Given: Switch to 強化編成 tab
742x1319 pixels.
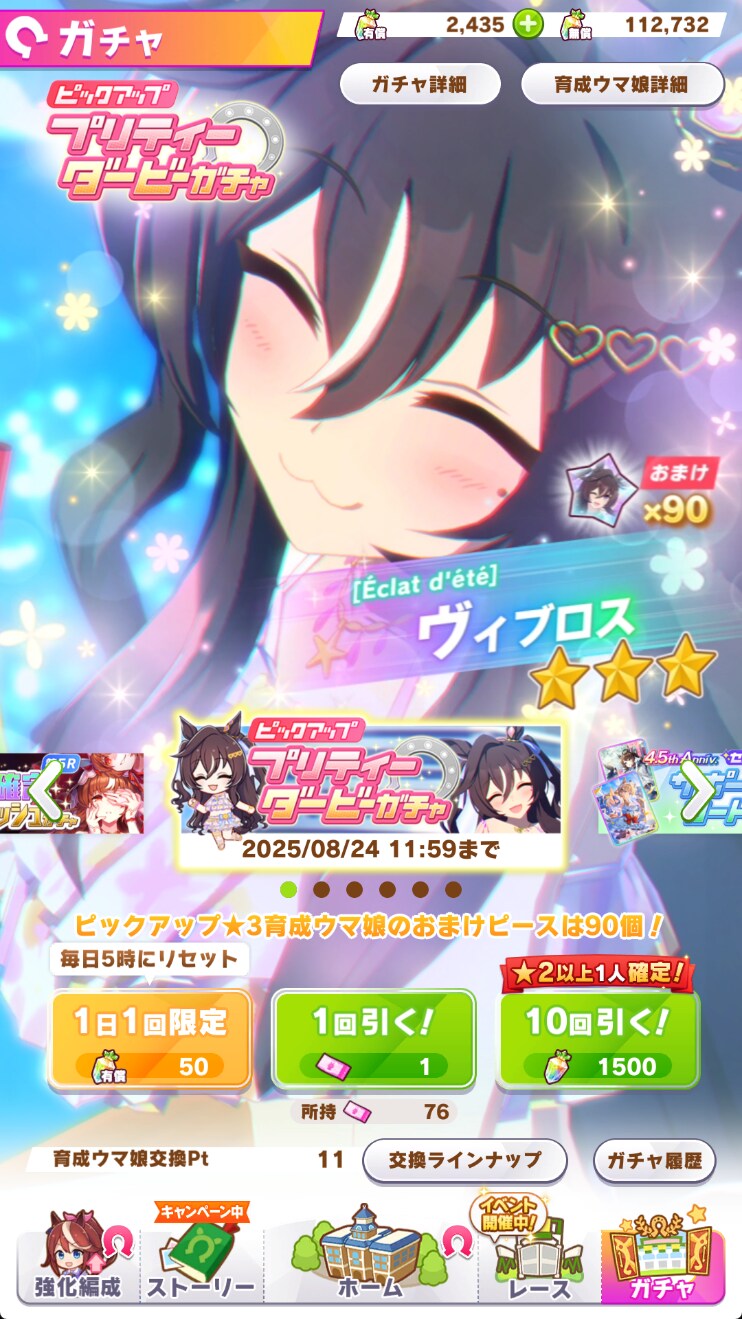Looking at the screenshot, I should click(78, 1255).
